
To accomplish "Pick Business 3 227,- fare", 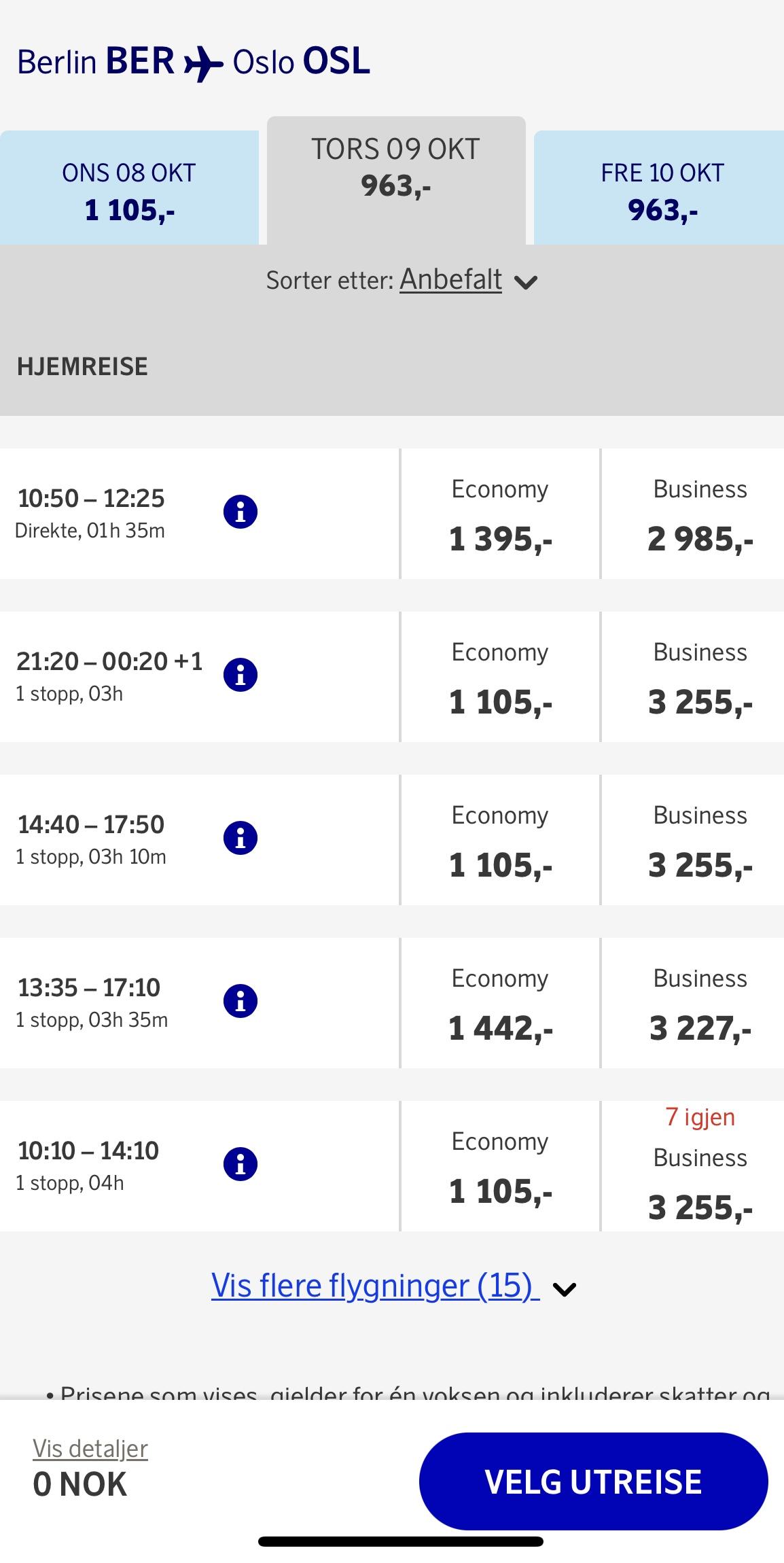I will pos(700,1003).
